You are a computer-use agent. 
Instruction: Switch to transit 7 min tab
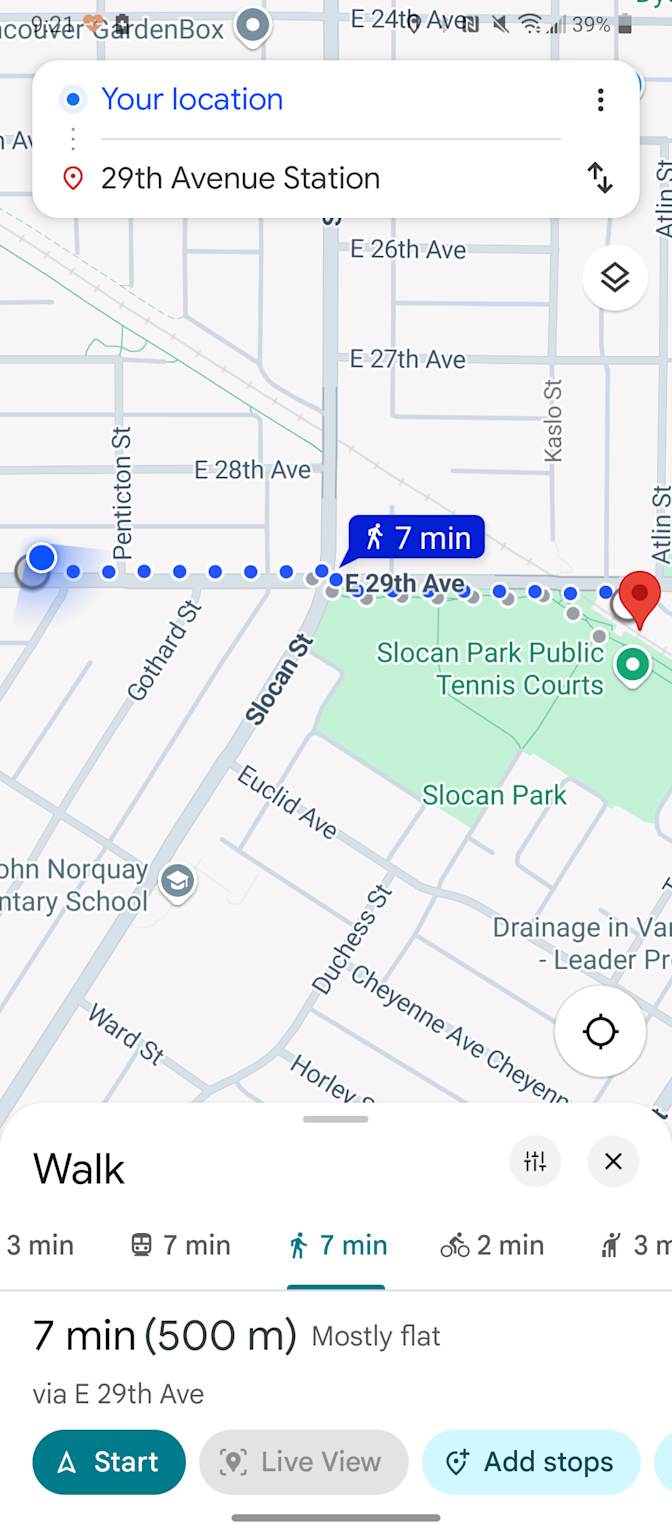coord(181,1245)
